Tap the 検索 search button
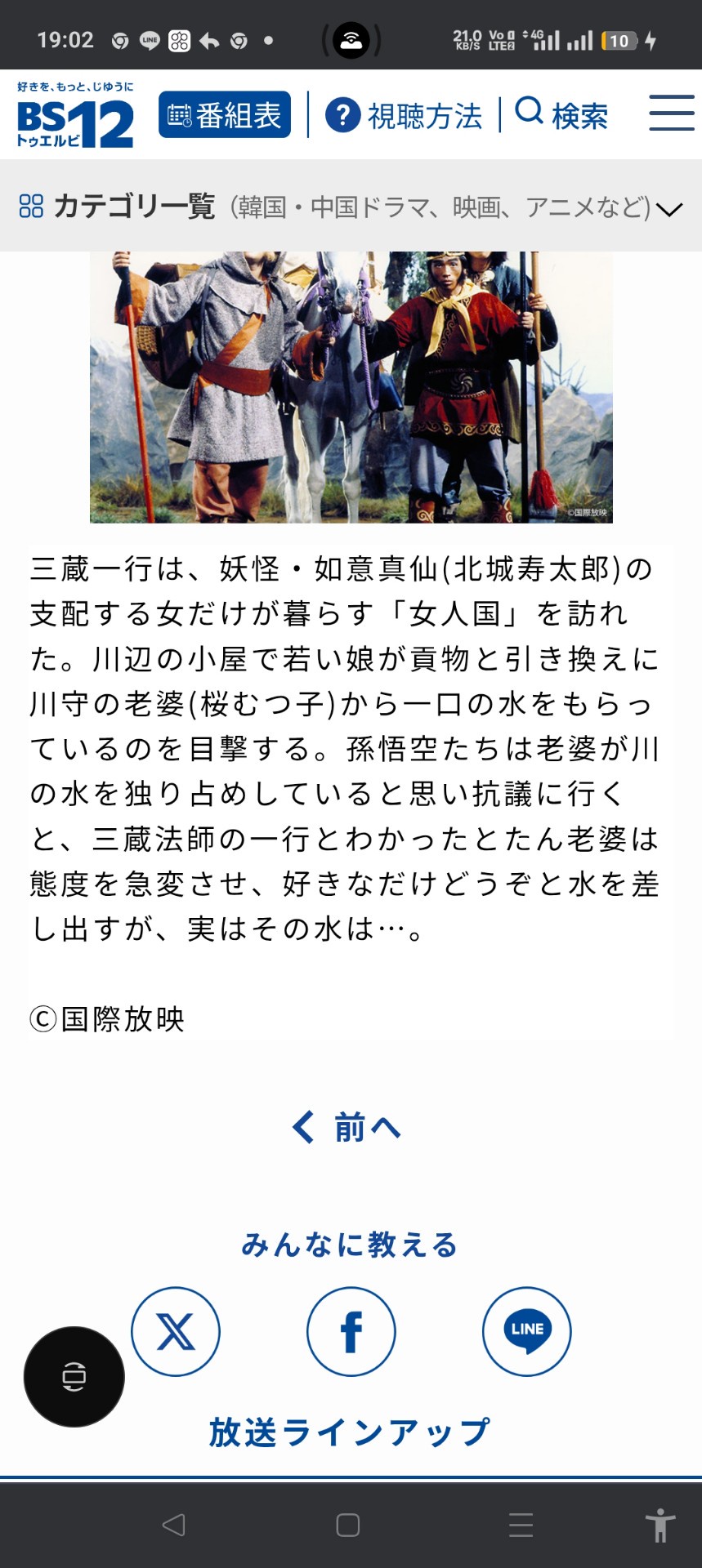702x1568 pixels. point(562,115)
